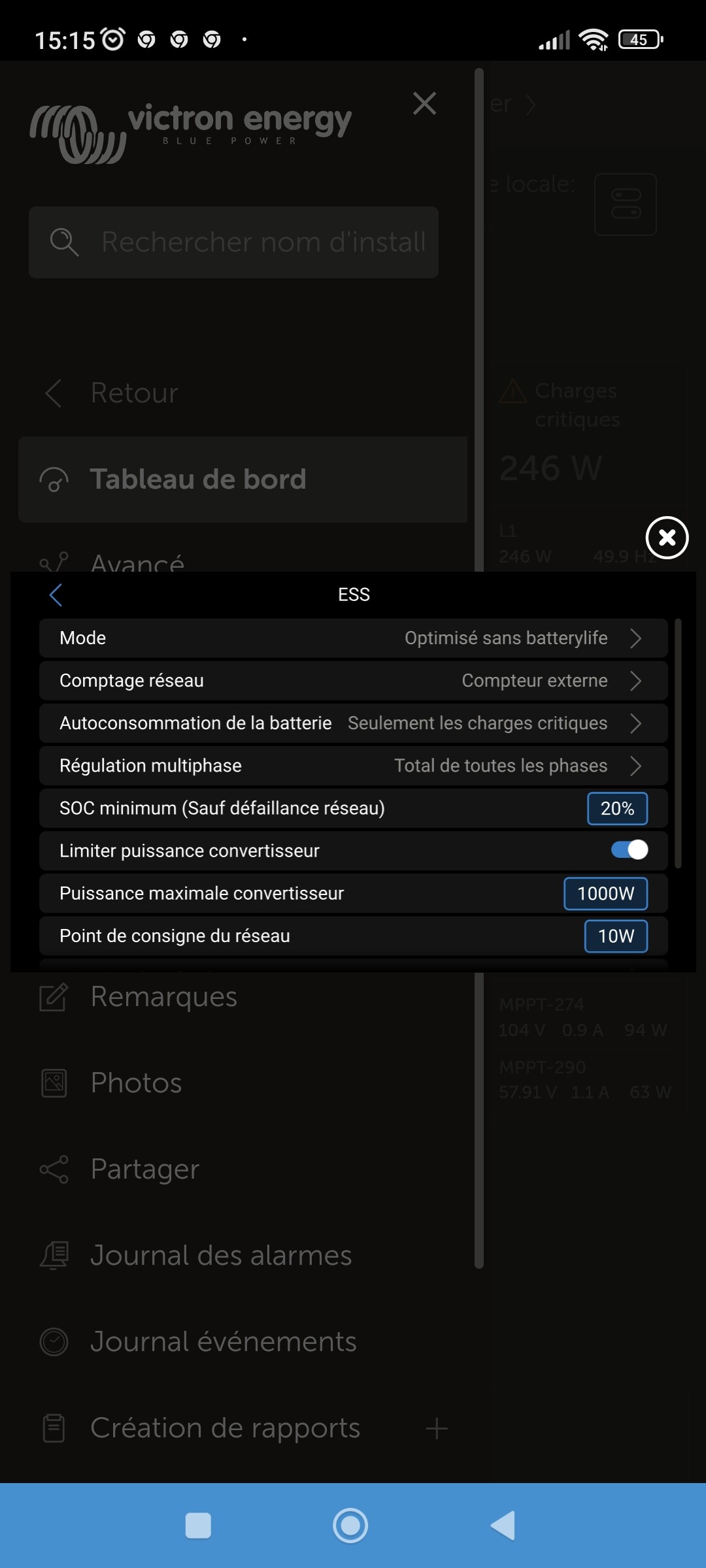This screenshot has height=1568, width=706.
Task: Open Régulation multiphase setting
Action: 353,765
